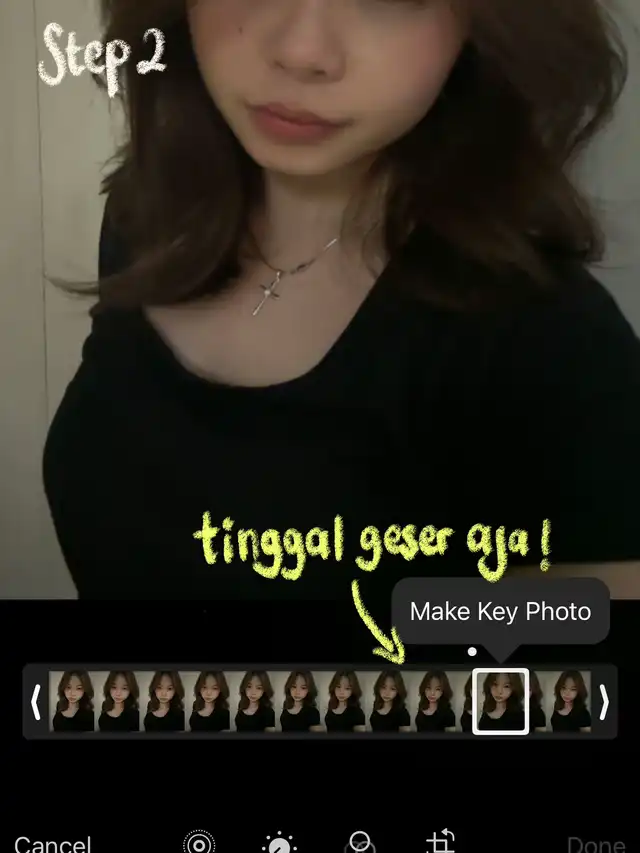Open the filters tool
Screen dimensions: 640x853
tap(360, 843)
